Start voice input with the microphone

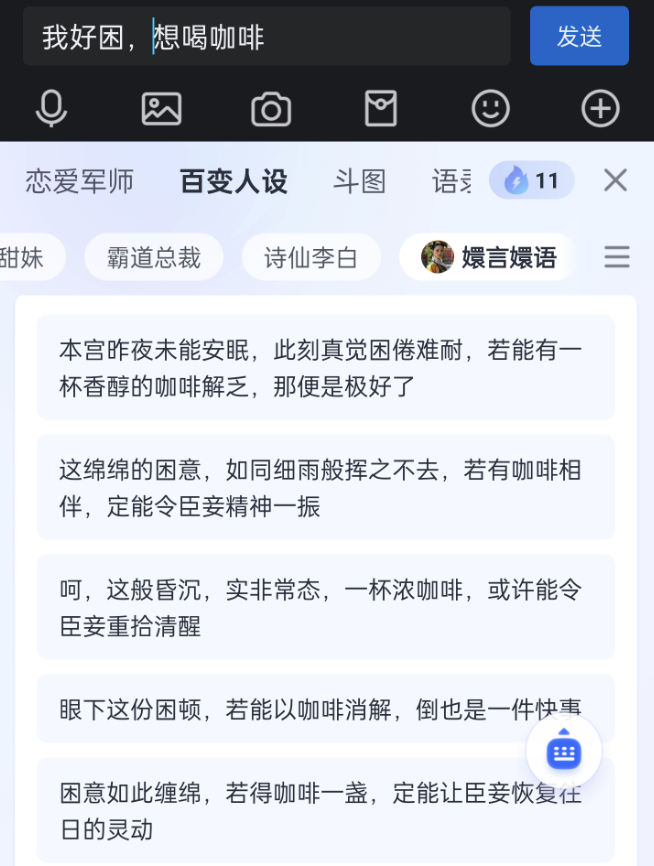pos(51,108)
